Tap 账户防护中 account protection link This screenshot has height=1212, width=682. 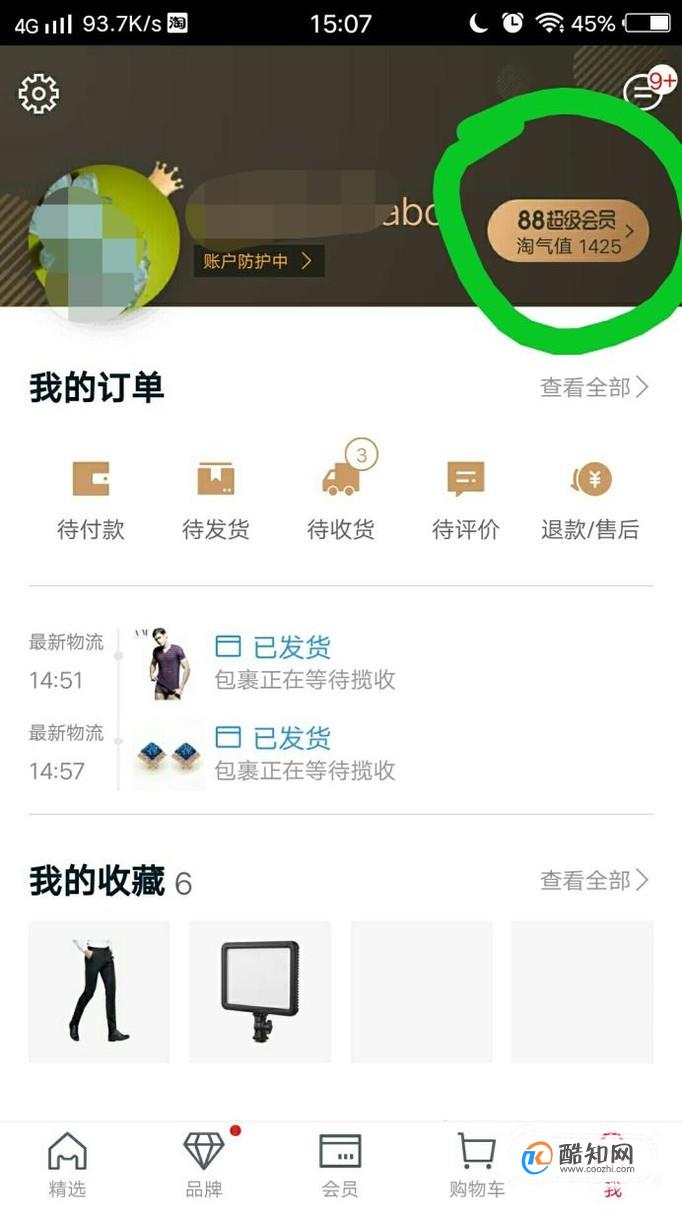pyautogui.click(x=258, y=261)
